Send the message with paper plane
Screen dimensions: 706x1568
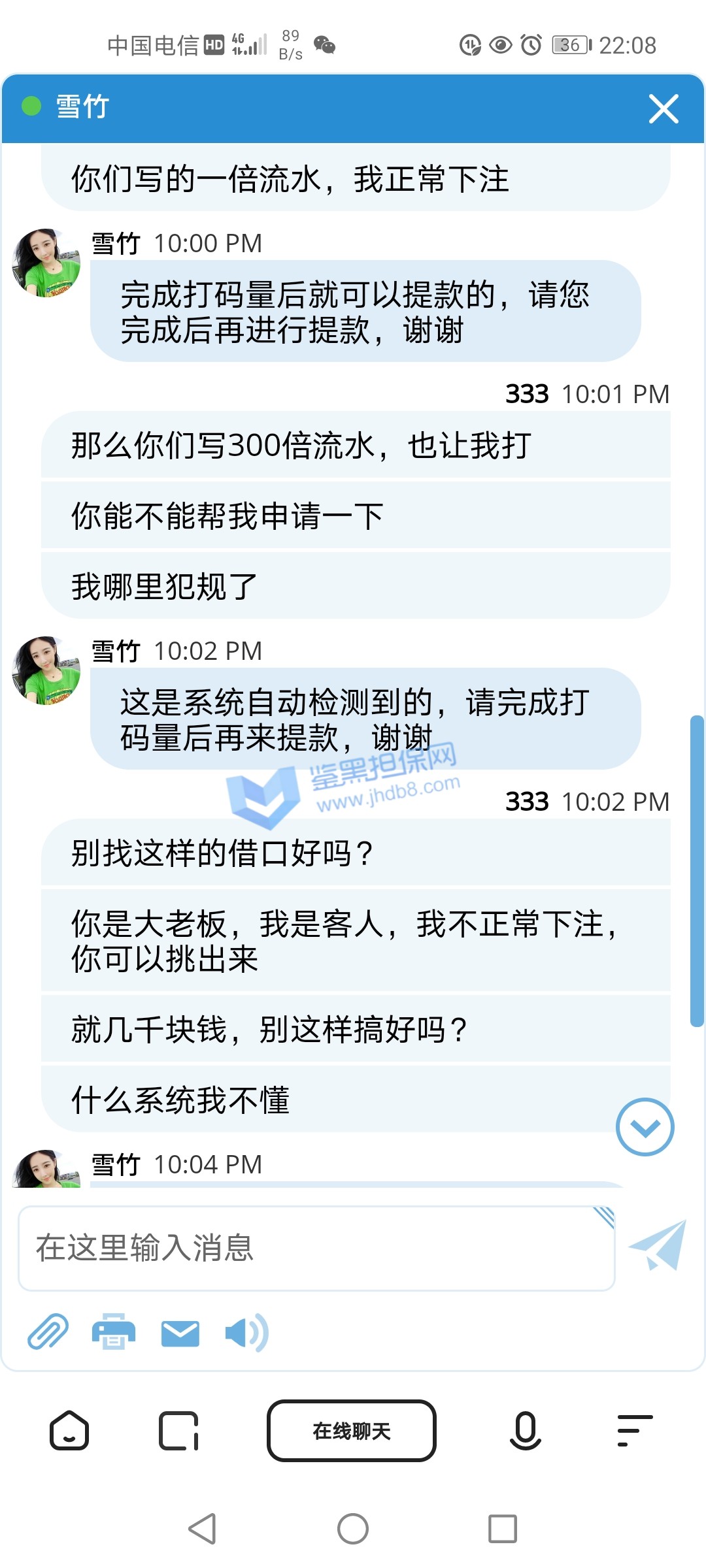pos(658,1245)
